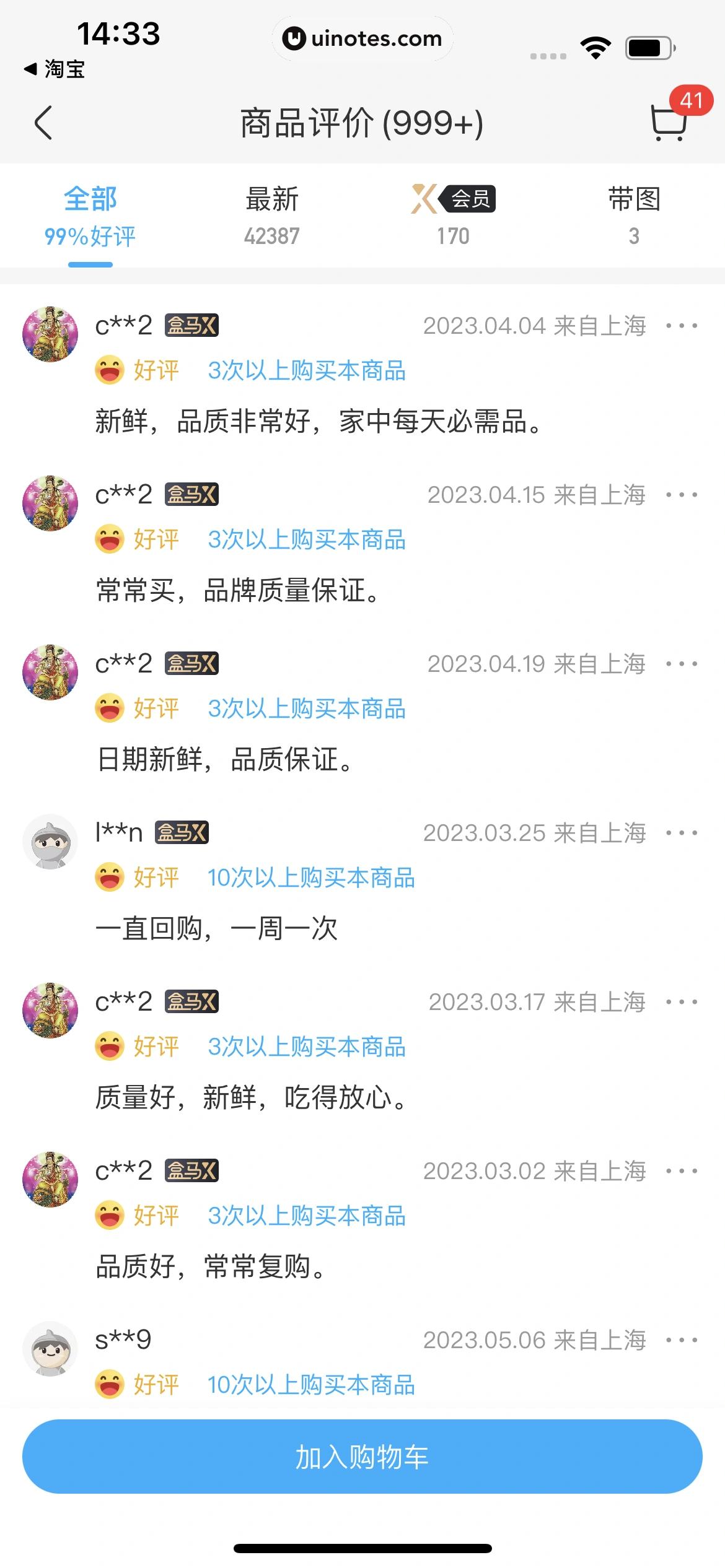Open the shopping cart icon
This screenshot has height=1568, width=725.
[668, 123]
